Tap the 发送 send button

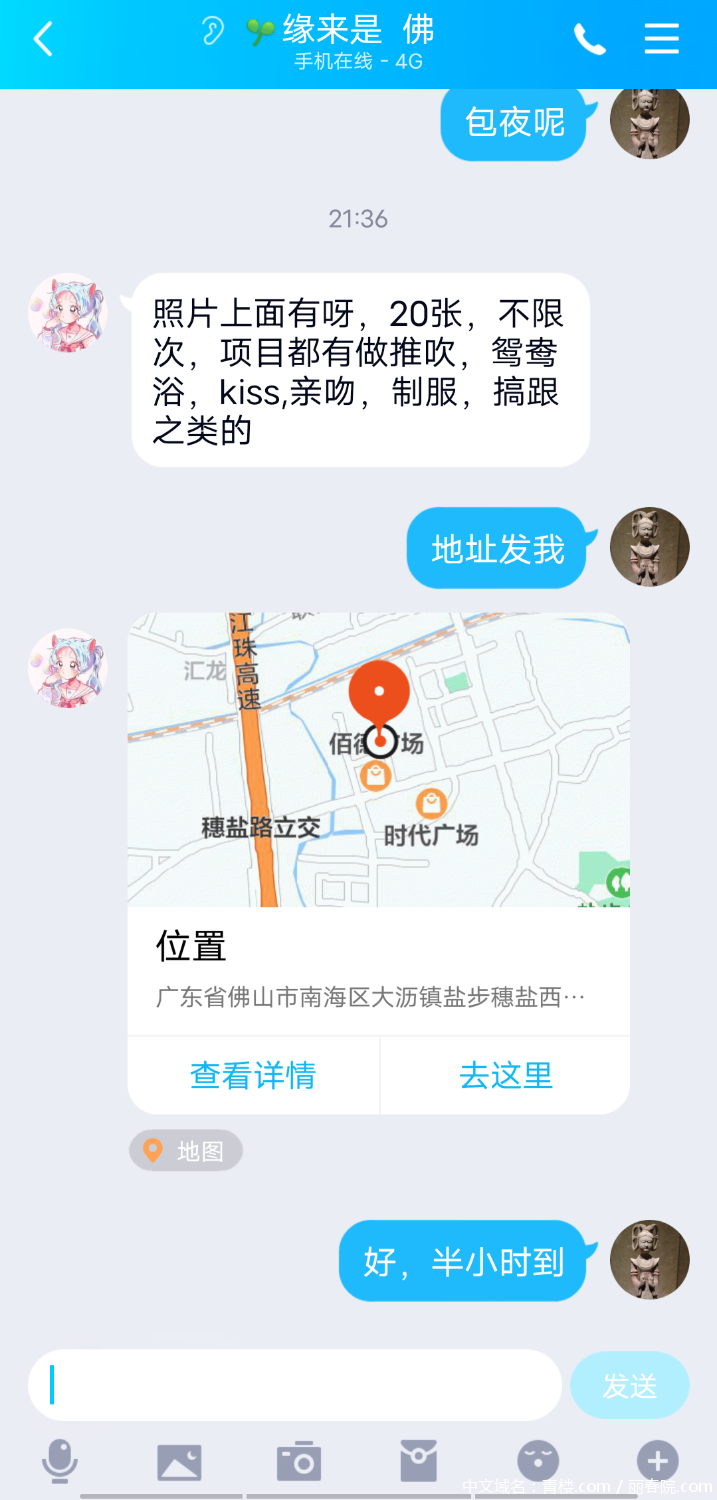tap(629, 1385)
